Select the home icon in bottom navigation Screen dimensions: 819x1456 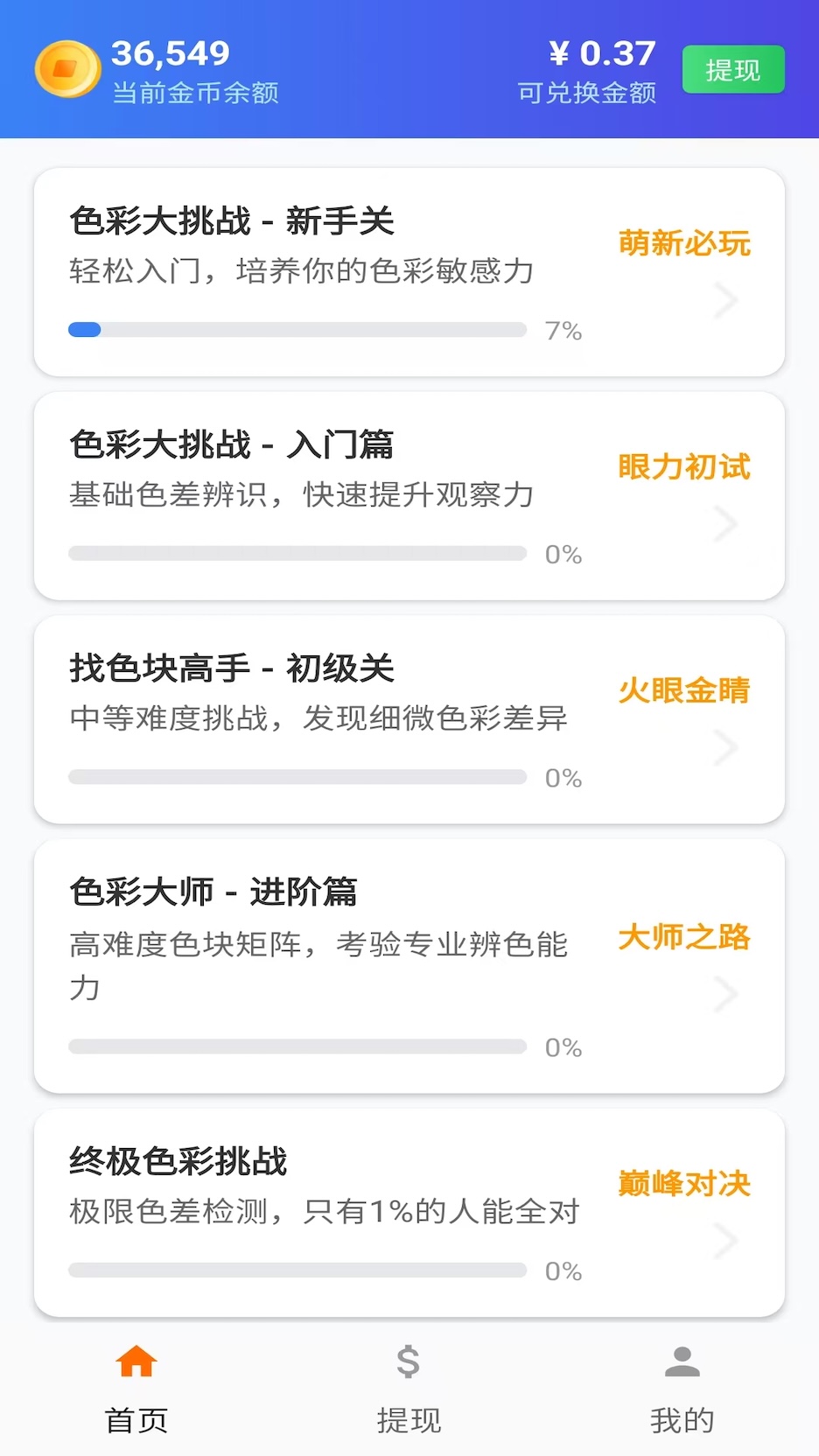[136, 1361]
